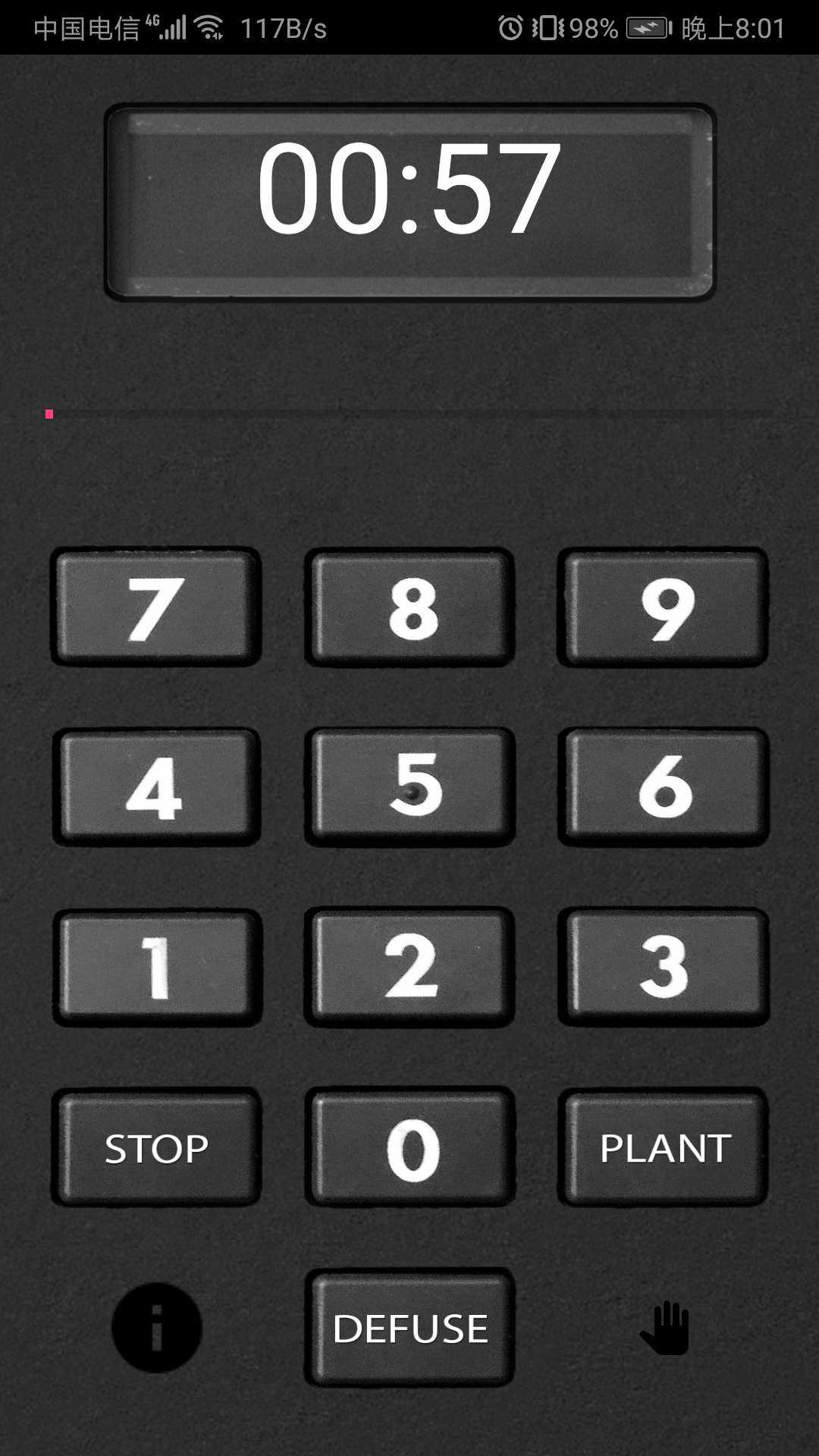
Task: Hit the 9 key
Action: tap(664, 607)
